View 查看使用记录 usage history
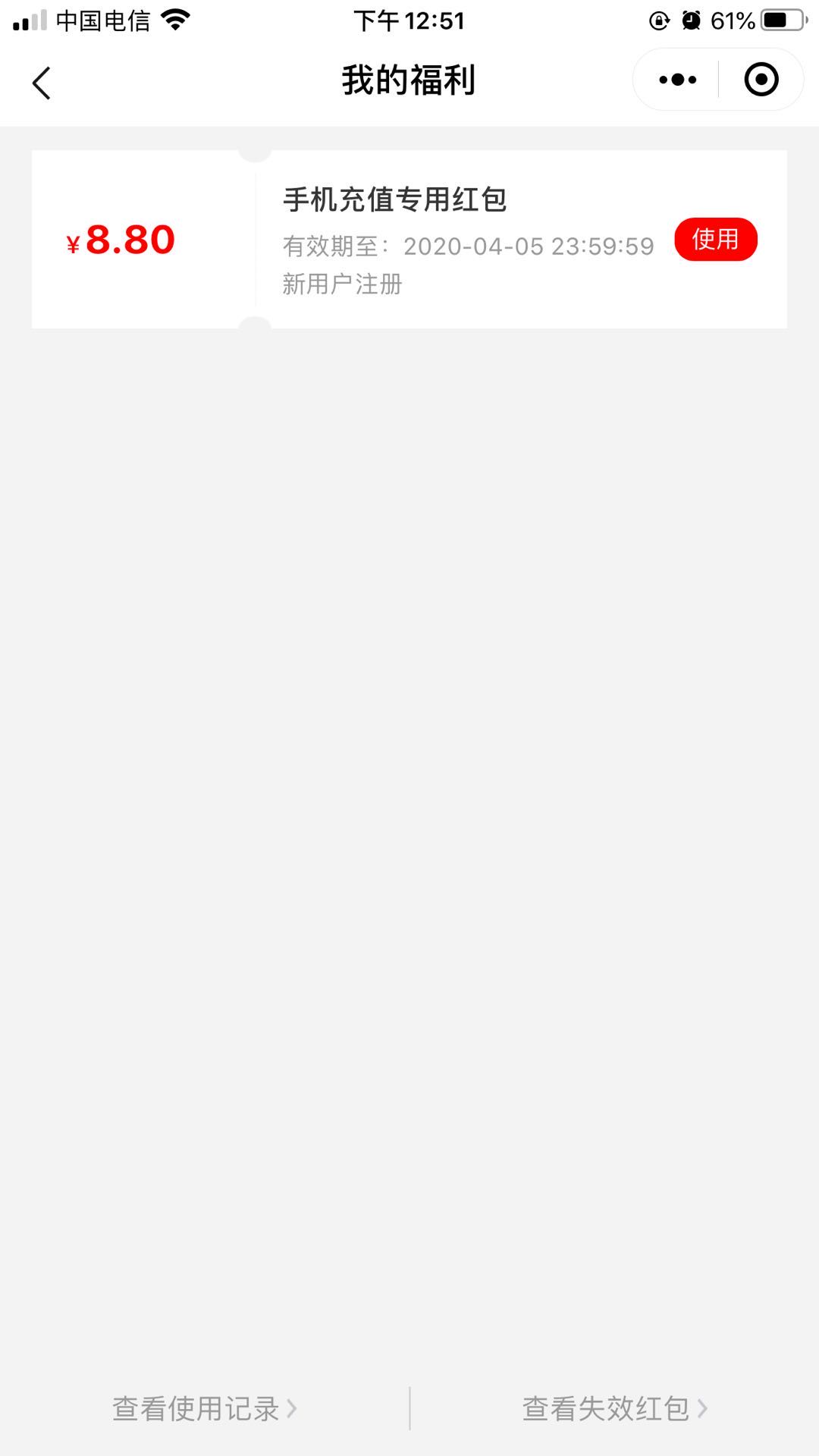The image size is (819, 1456). (x=204, y=1408)
